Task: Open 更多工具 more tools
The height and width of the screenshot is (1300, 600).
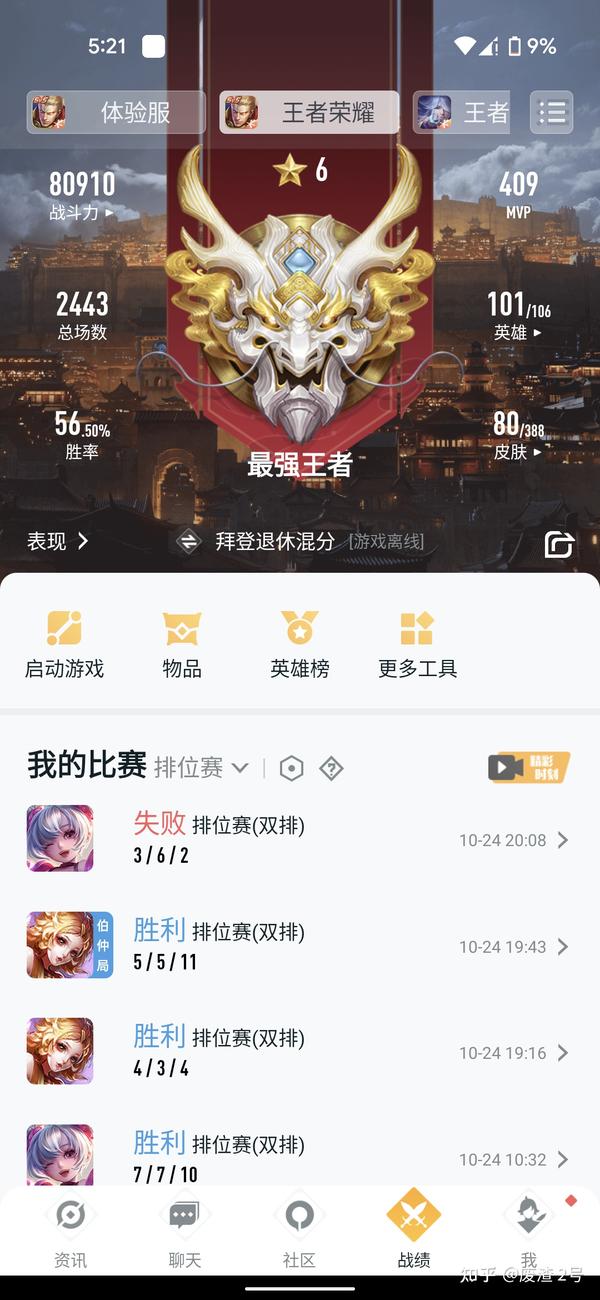Action: point(417,645)
